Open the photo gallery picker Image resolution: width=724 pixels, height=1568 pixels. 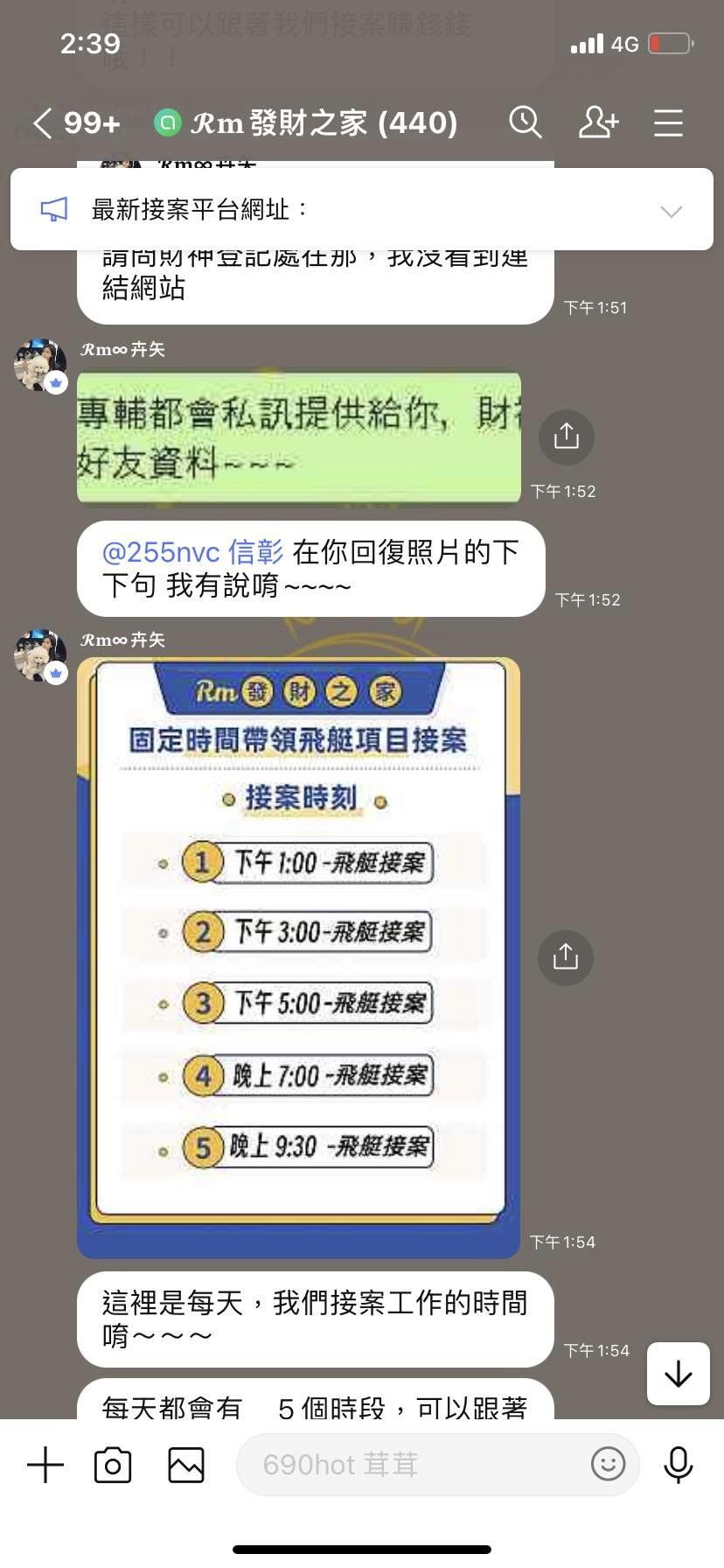coord(186,1465)
